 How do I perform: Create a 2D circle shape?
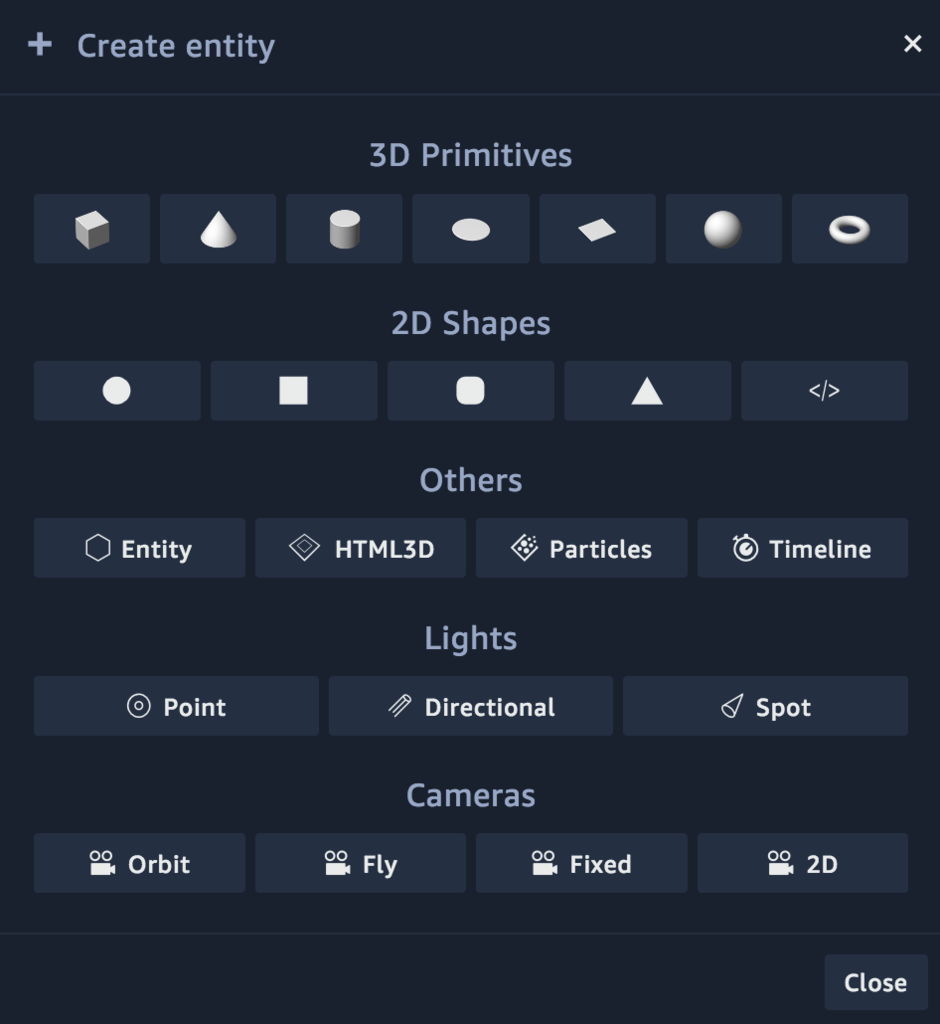pyautogui.click(x=117, y=391)
